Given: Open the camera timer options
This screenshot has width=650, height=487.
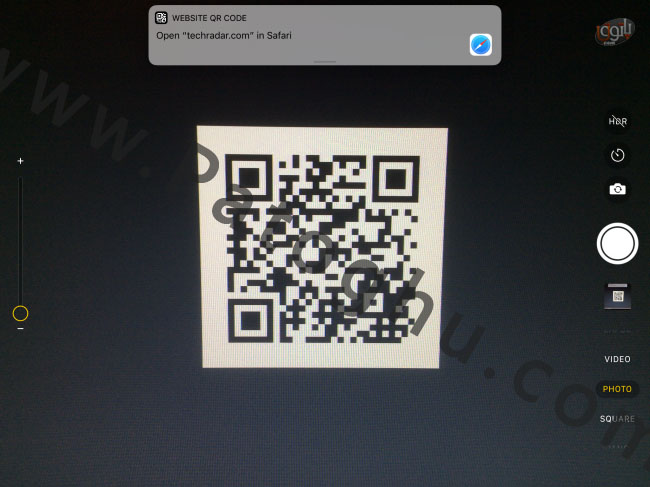Looking at the screenshot, I should tap(618, 155).
